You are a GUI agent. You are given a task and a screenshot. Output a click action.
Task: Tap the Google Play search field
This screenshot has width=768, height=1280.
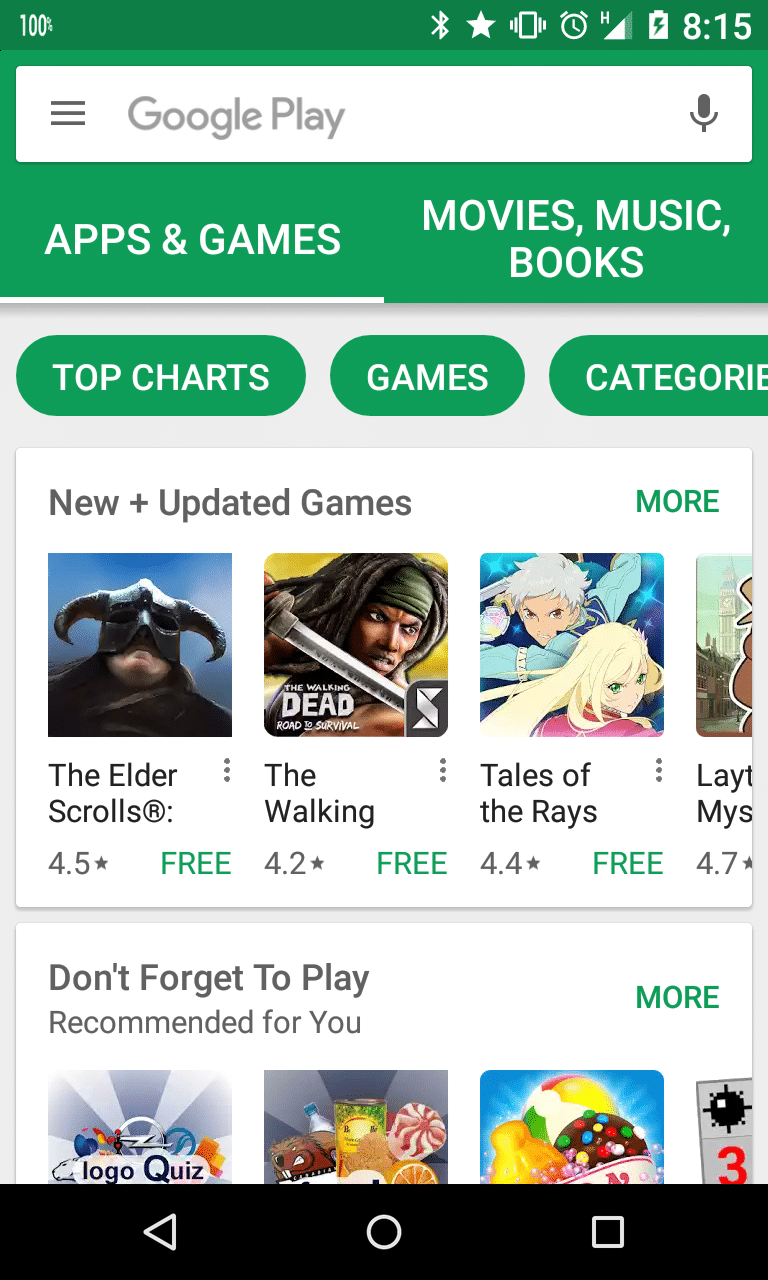pyautogui.click(x=384, y=114)
